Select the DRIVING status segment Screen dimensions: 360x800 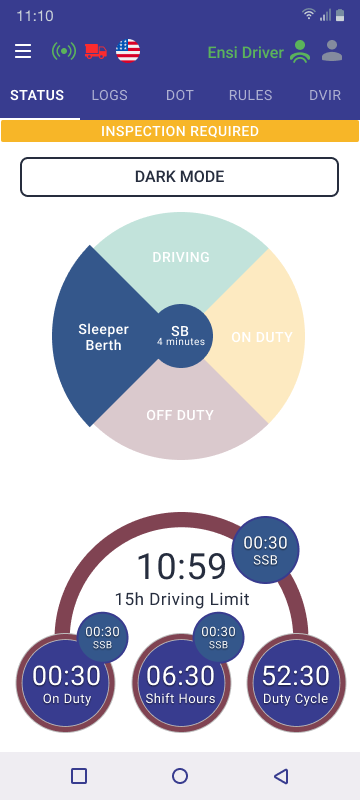click(x=181, y=257)
